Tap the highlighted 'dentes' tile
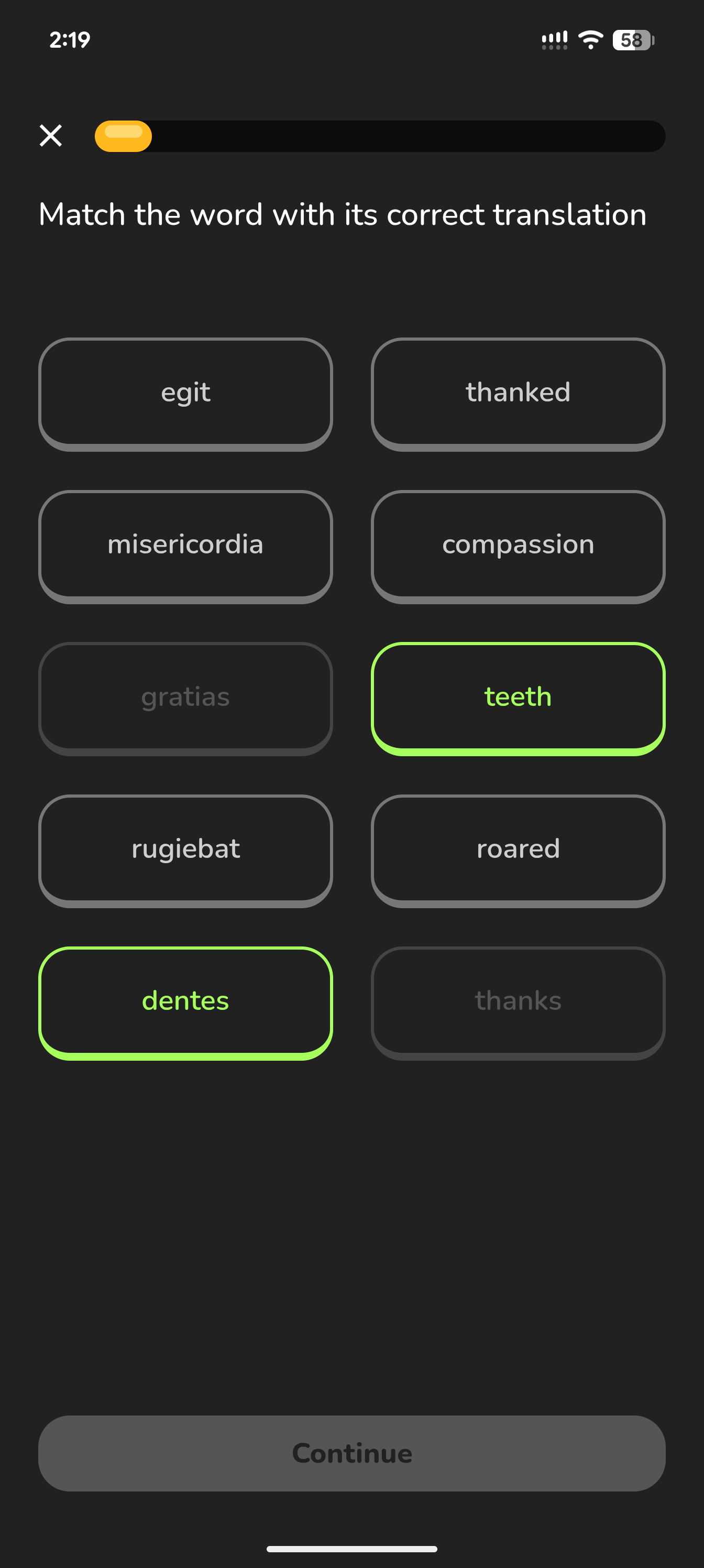 pos(185,1002)
